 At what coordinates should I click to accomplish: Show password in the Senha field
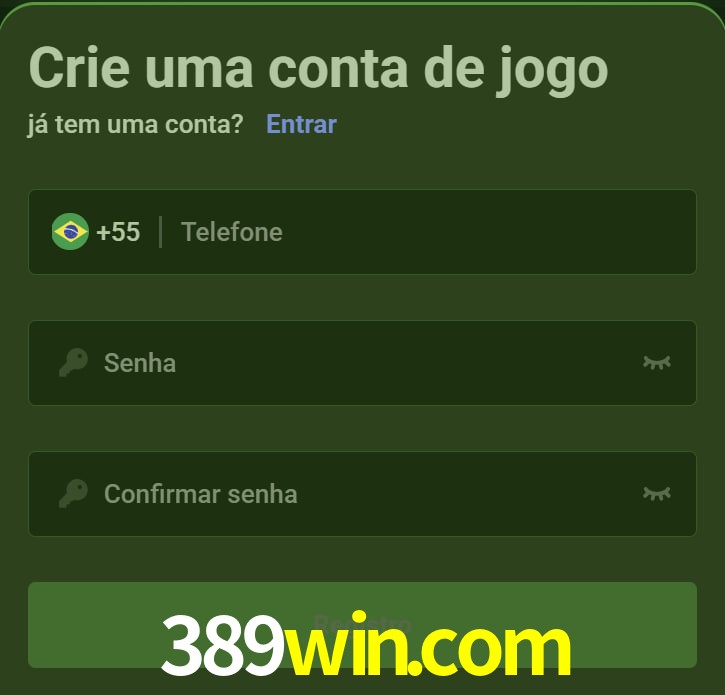(656, 363)
